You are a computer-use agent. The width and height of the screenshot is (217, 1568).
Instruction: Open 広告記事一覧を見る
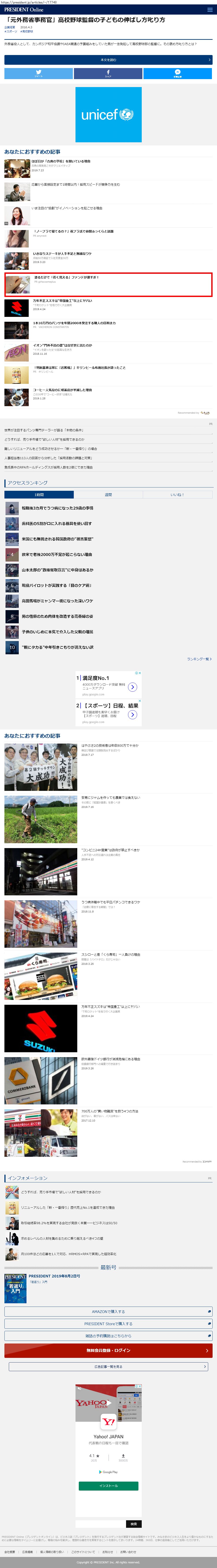point(108,1366)
